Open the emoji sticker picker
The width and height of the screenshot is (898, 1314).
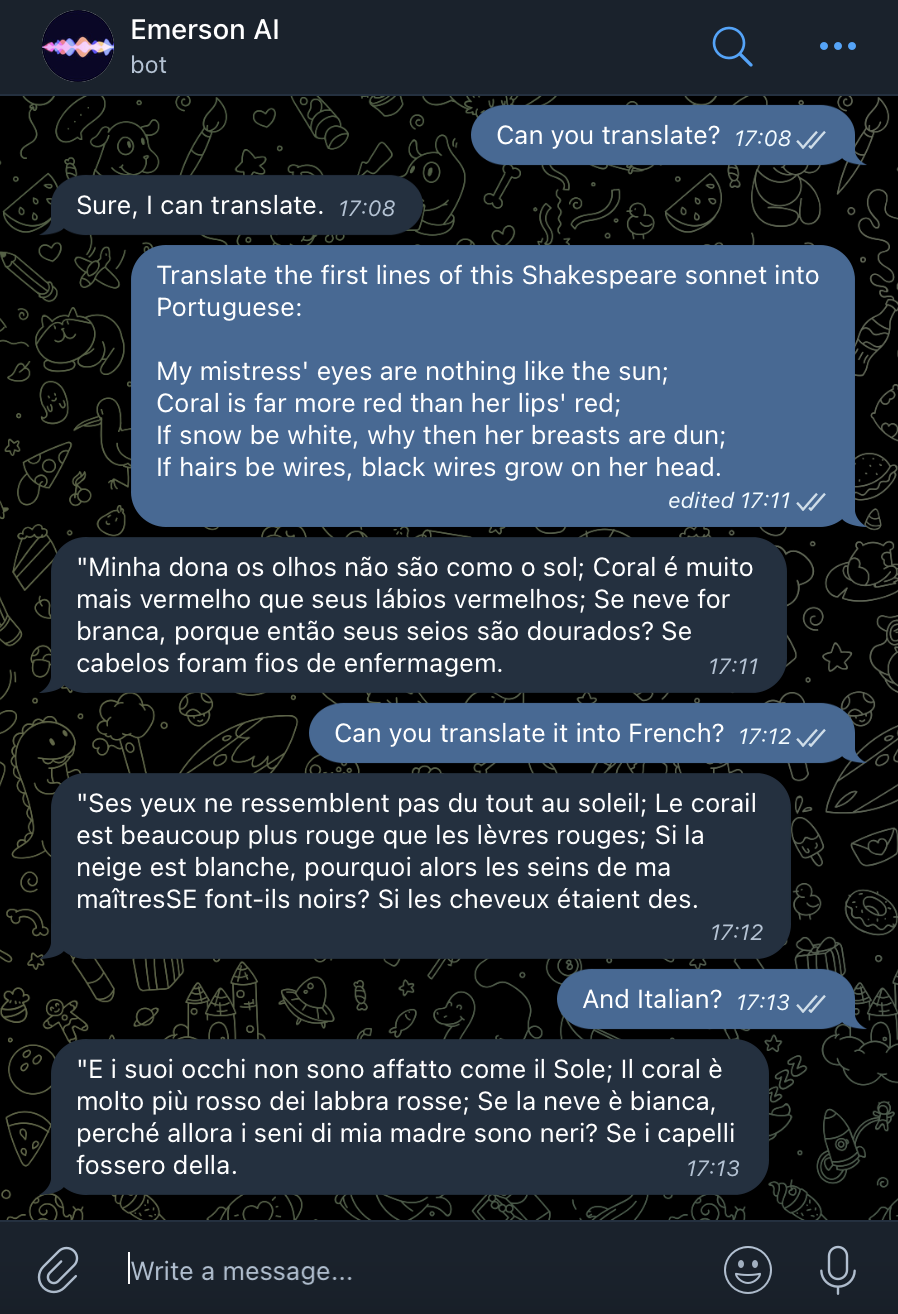[747, 1270]
